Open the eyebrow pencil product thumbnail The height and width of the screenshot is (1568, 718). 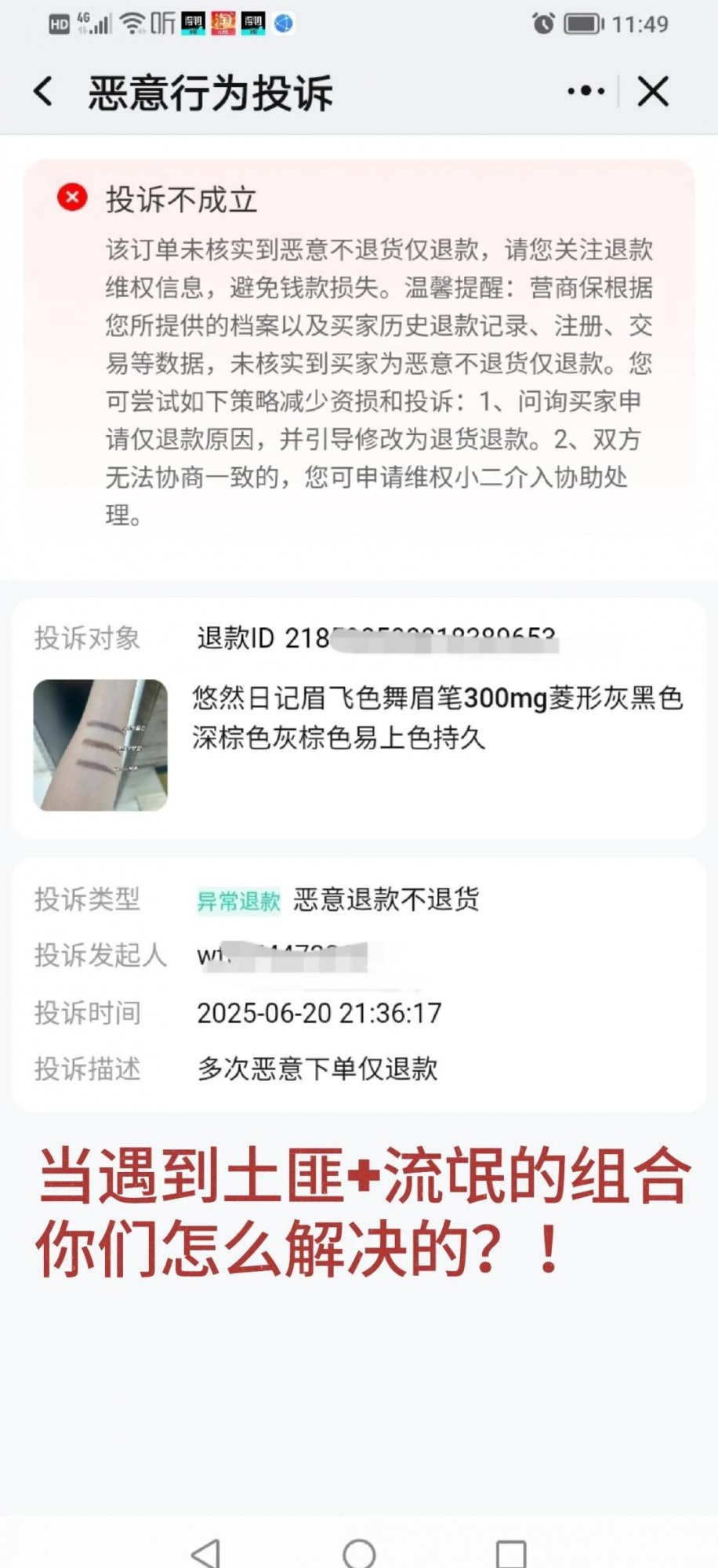coord(100,745)
